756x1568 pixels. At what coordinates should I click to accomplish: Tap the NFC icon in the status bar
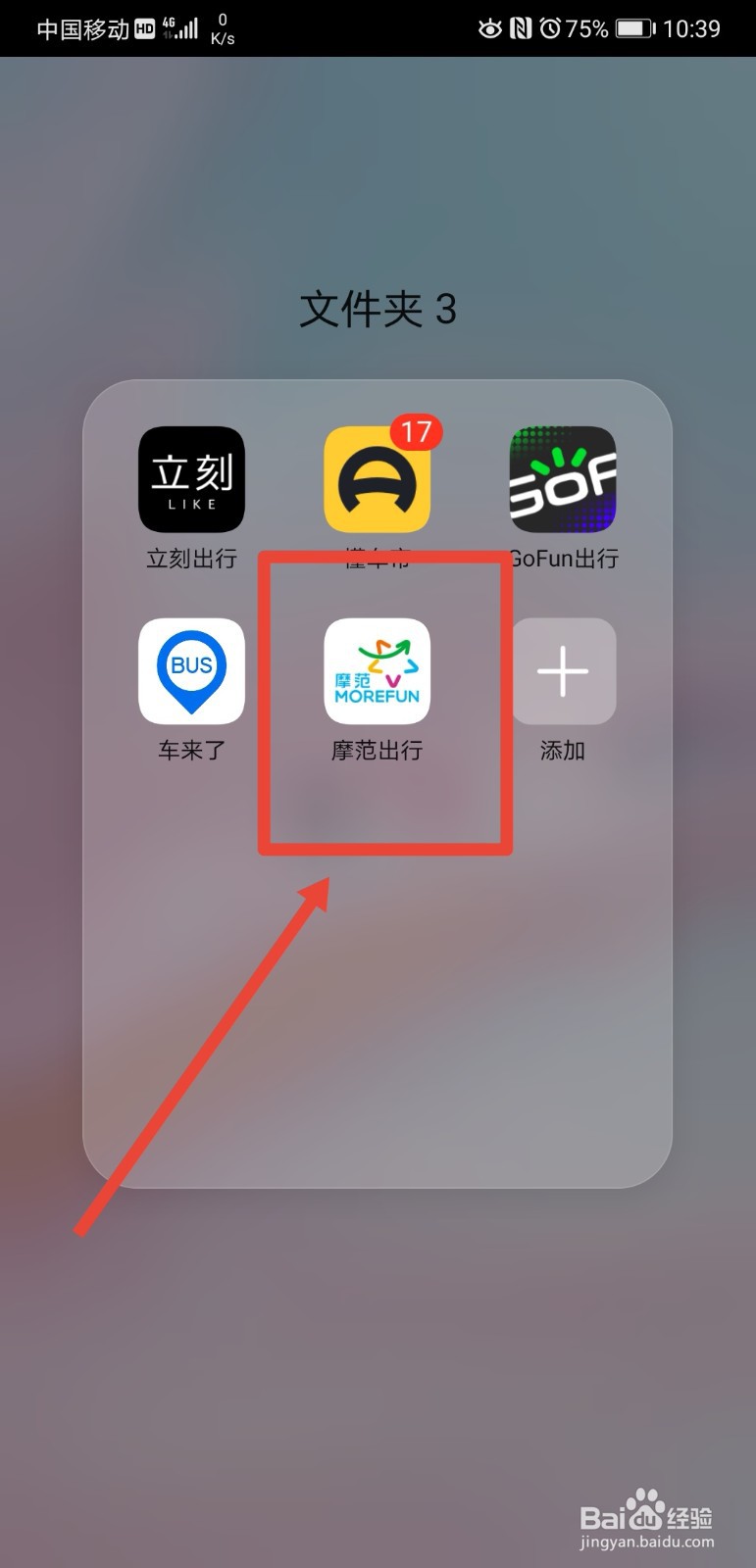[519, 28]
